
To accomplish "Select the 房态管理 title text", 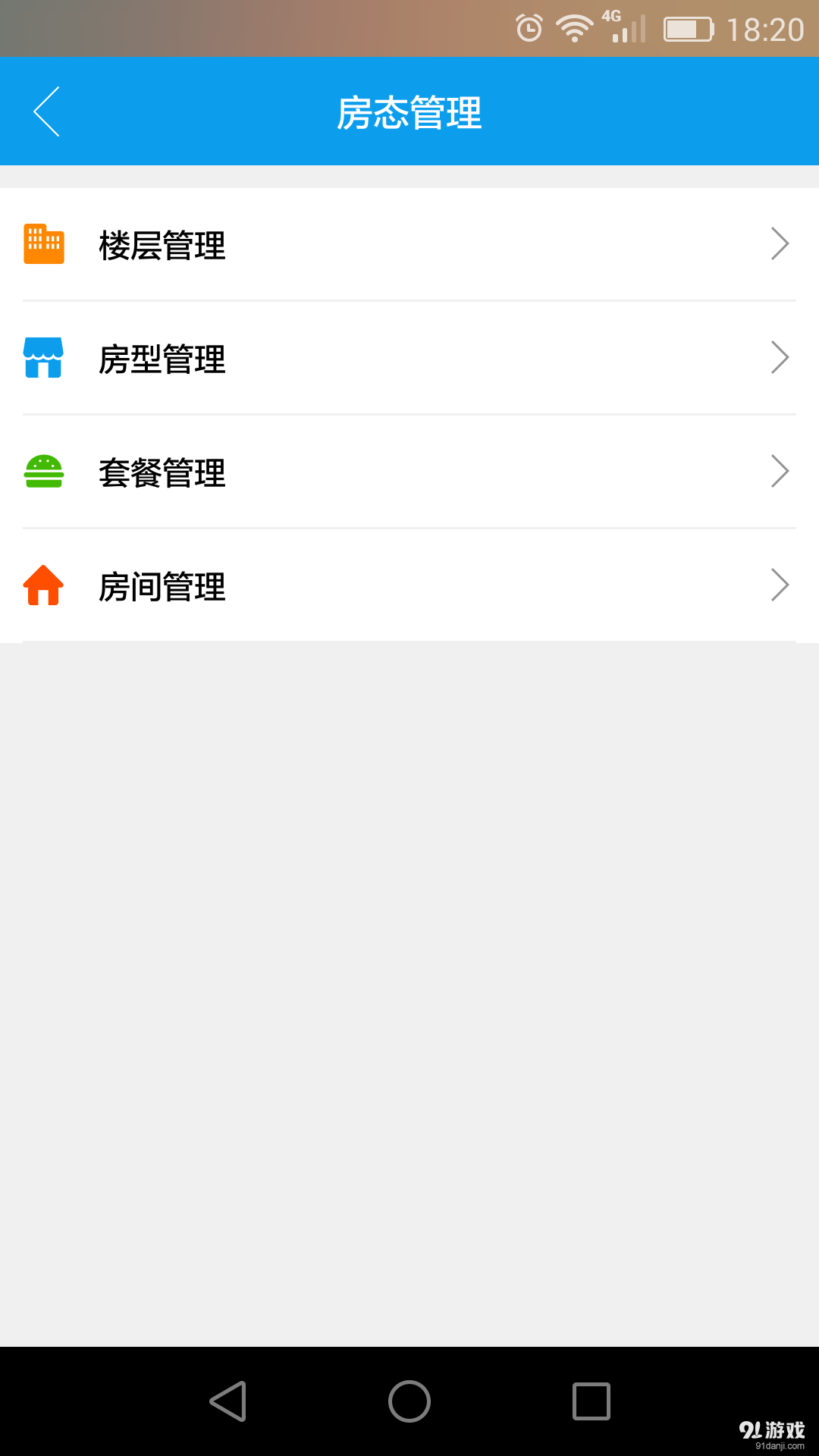I will click(x=409, y=111).
